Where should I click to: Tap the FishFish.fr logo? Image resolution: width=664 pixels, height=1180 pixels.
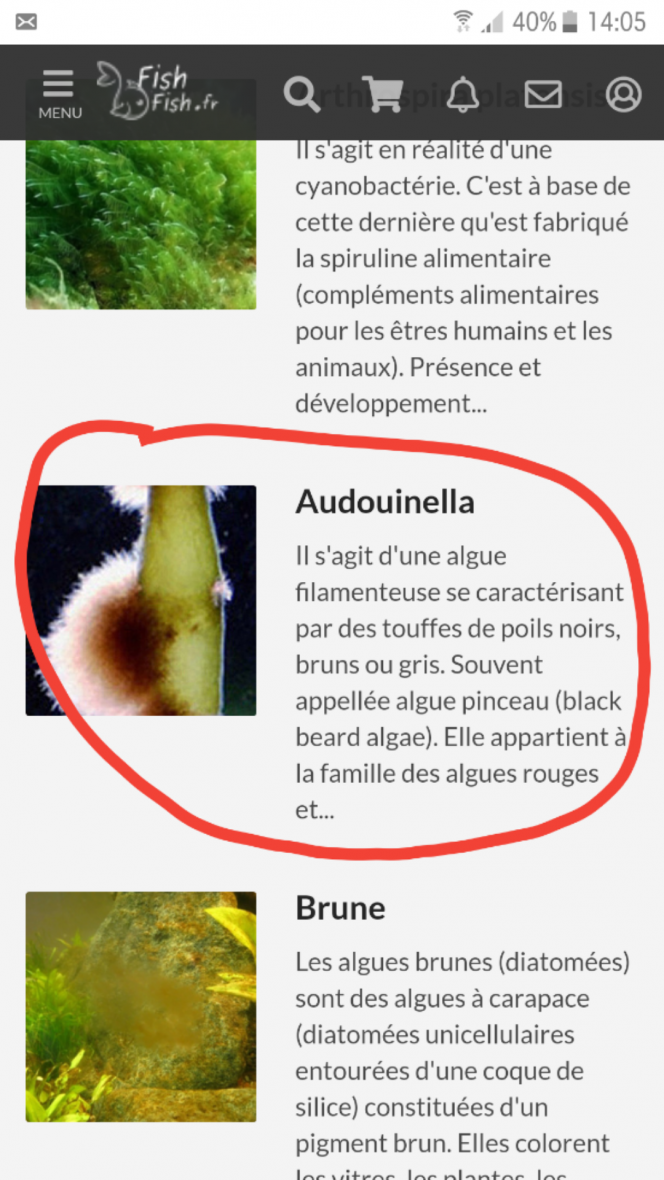158,90
